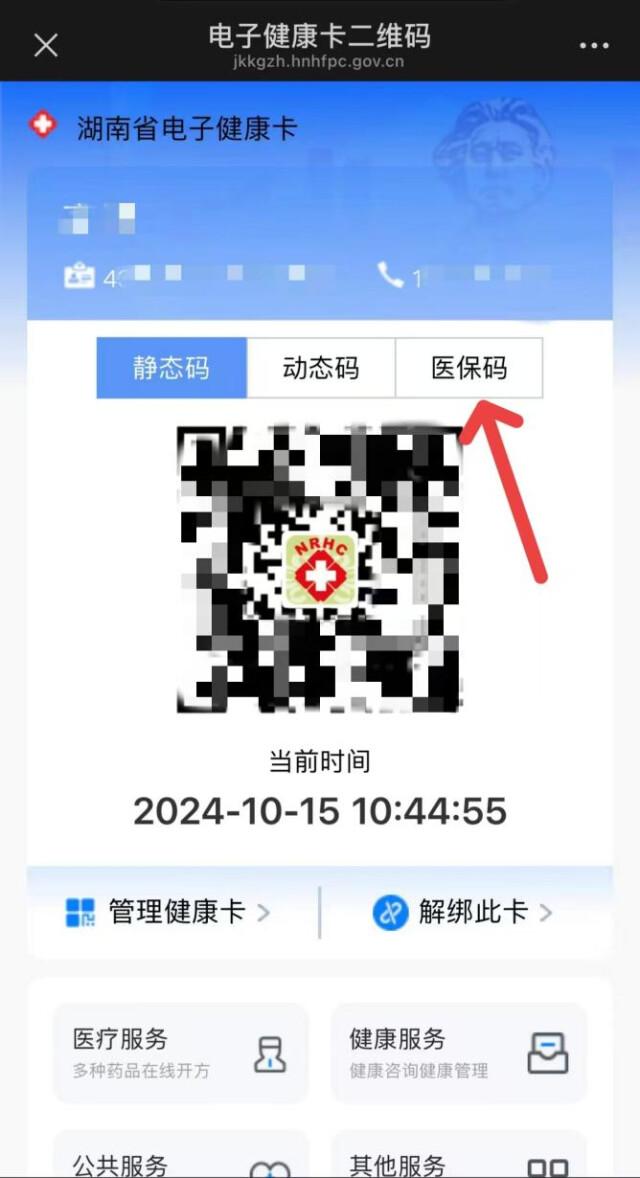Open the three-dot overflow menu
Image resolution: width=640 pixels, height=1178 pixels.
pos(594,46)
